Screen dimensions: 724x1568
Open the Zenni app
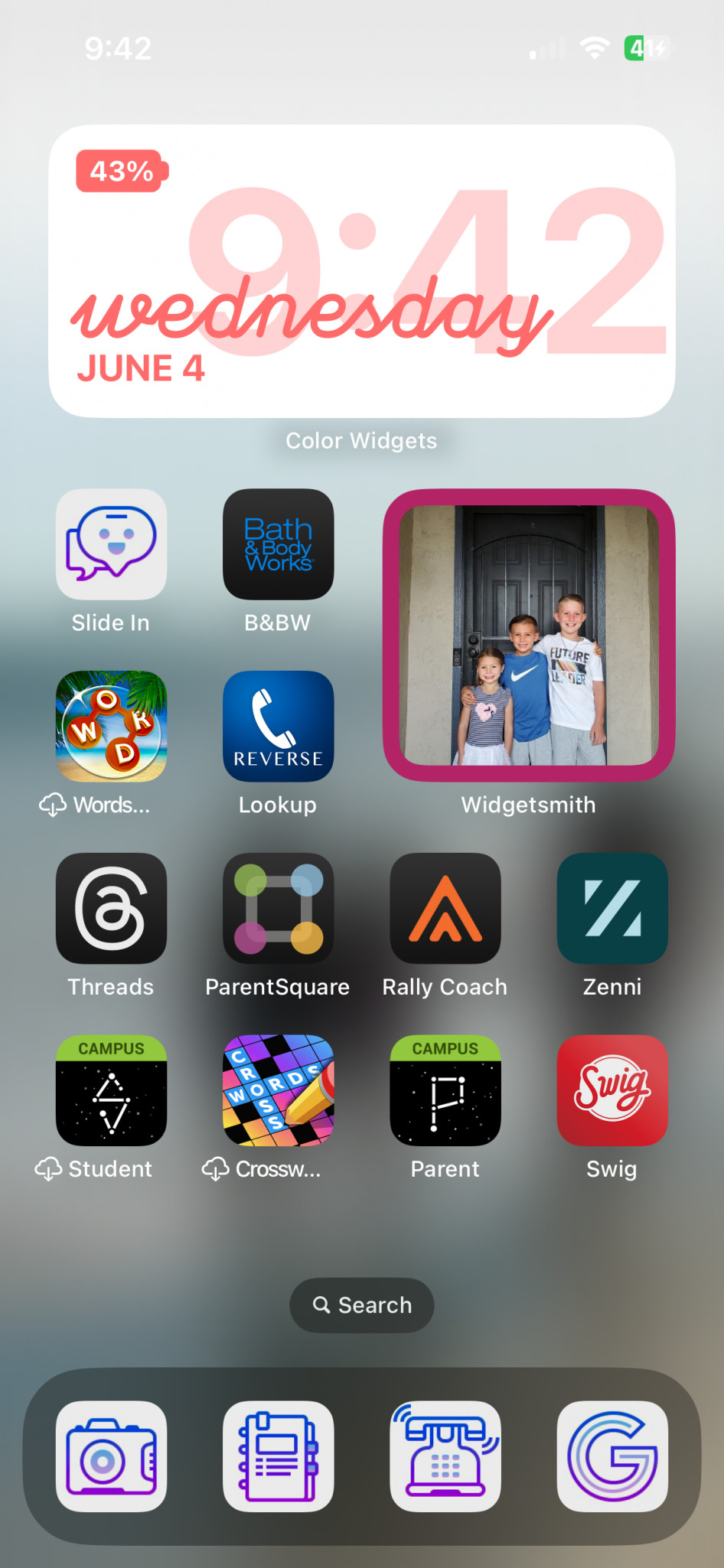coord(612,909)
